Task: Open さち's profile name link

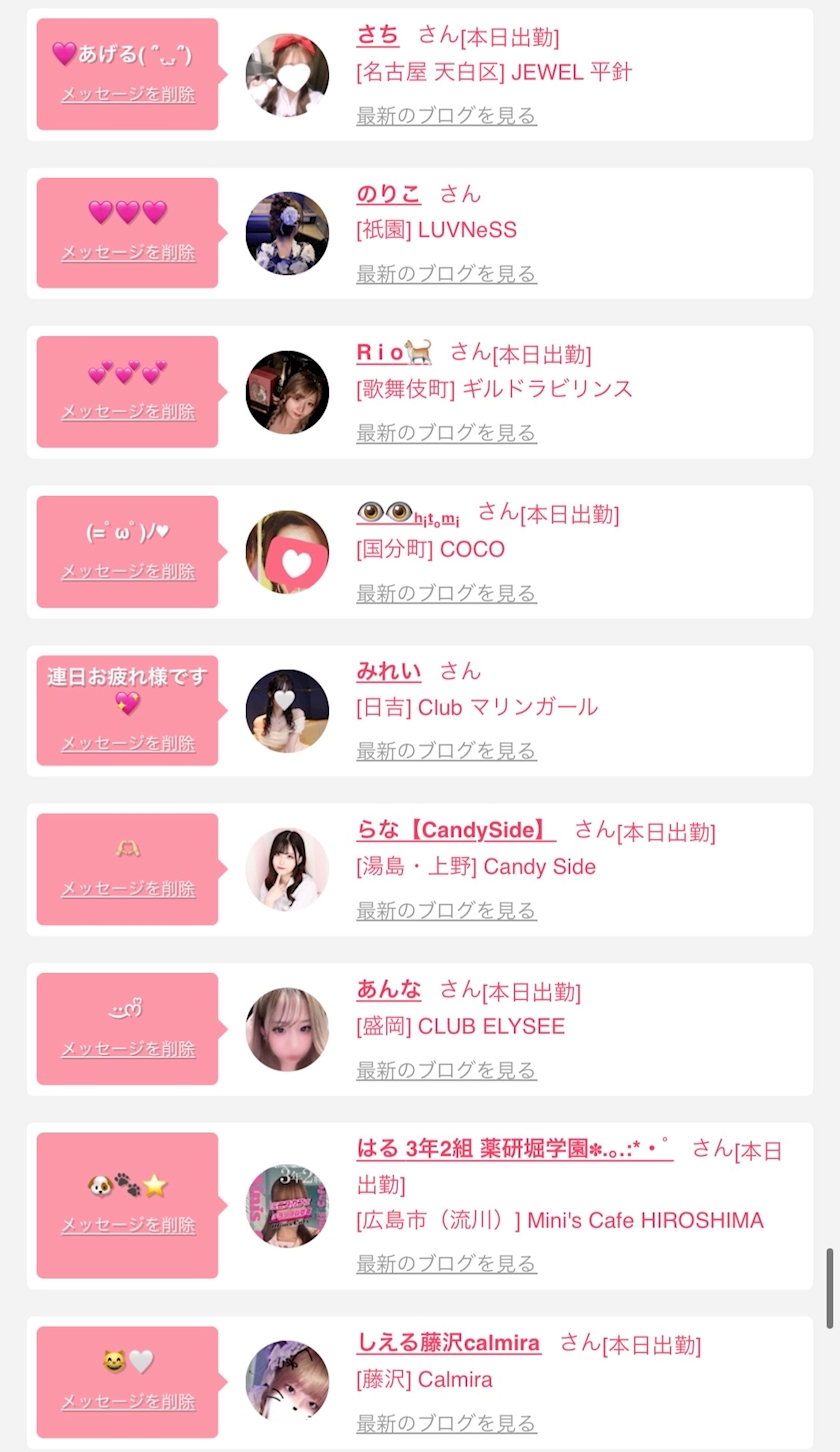Action: point(377,35)
